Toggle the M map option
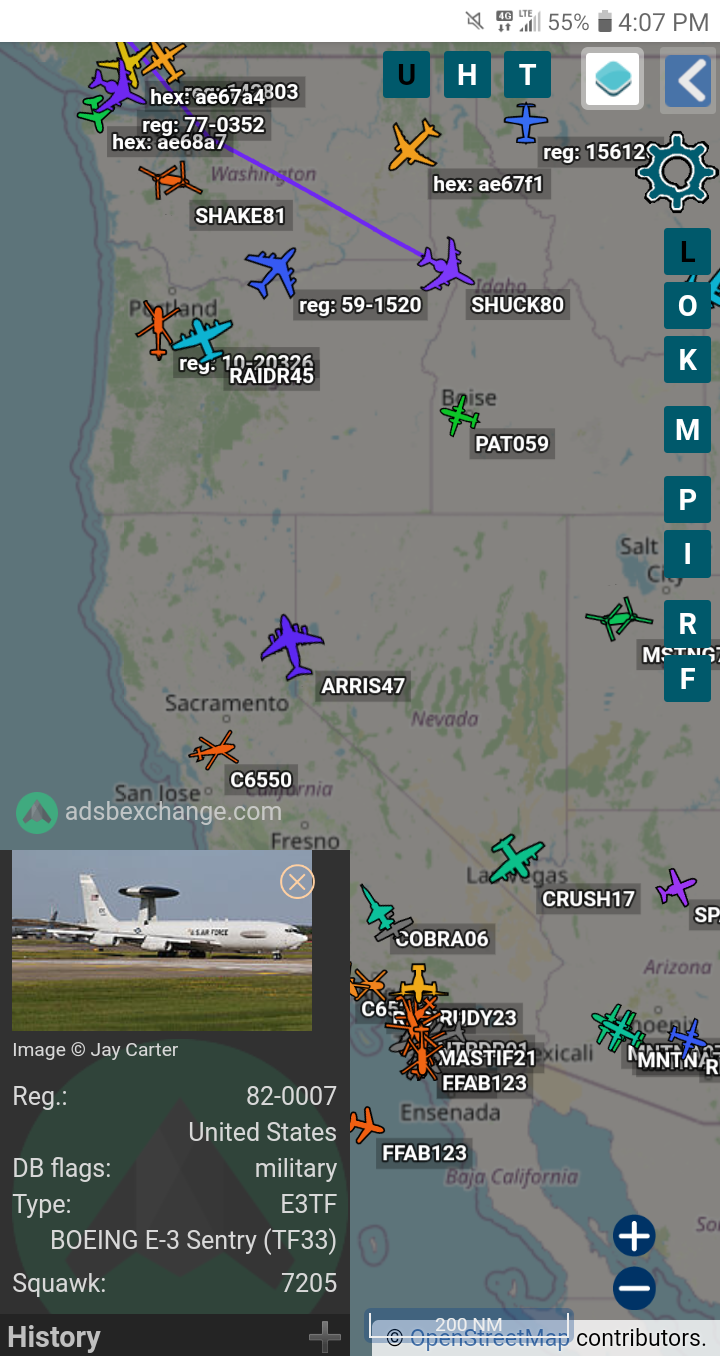720x1356 pixels. click(687, 430)
